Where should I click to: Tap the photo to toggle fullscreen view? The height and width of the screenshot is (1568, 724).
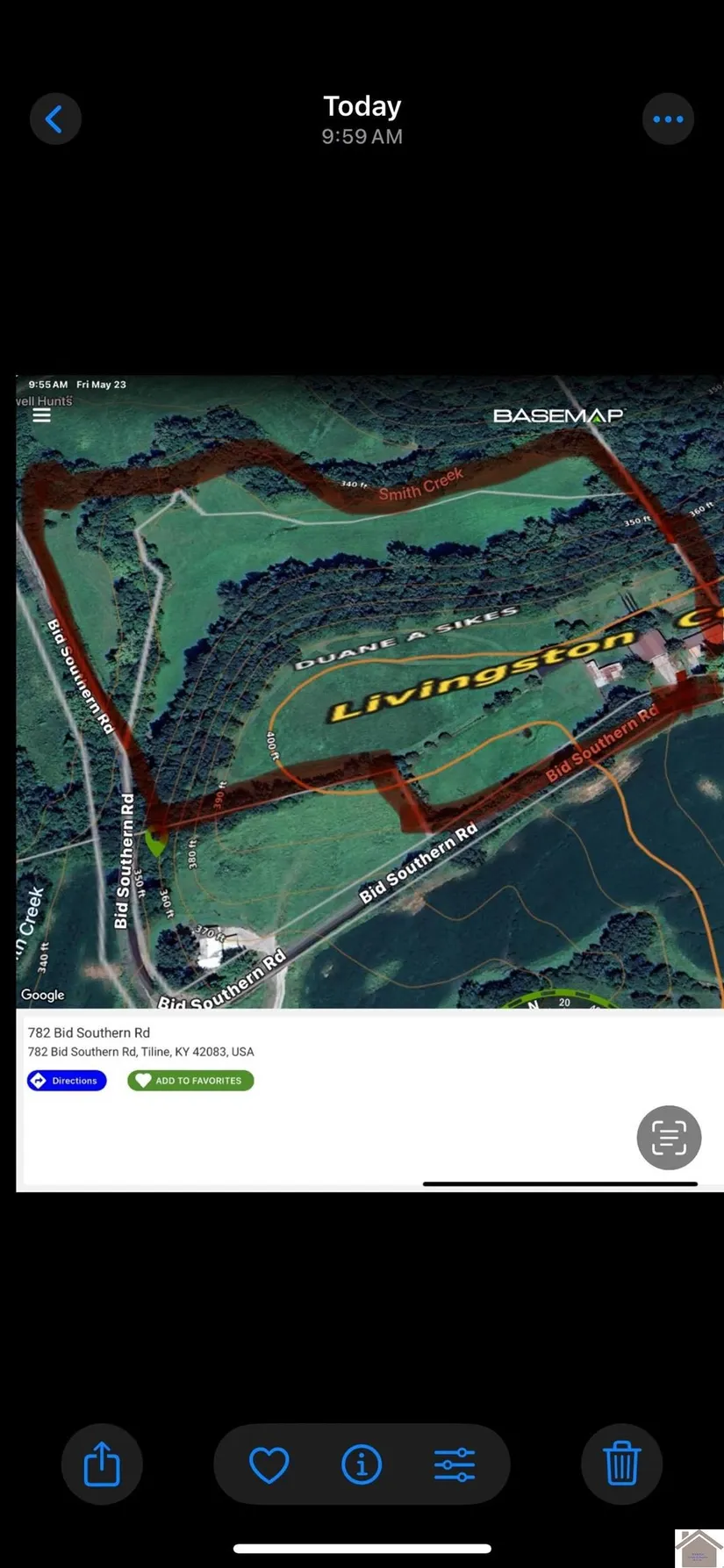point(369,783)
